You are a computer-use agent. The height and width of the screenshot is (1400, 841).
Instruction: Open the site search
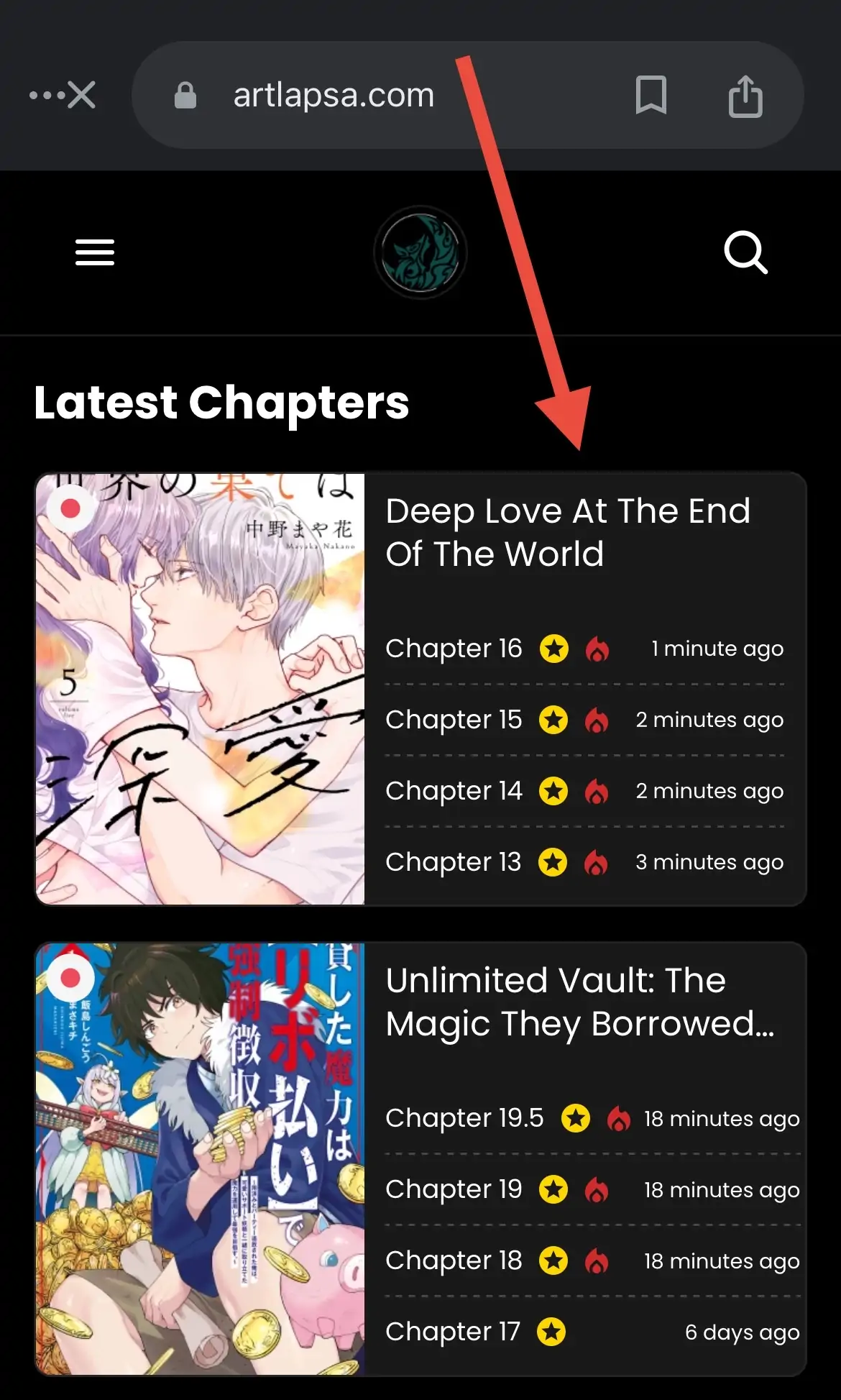click(x=745, y=252)
